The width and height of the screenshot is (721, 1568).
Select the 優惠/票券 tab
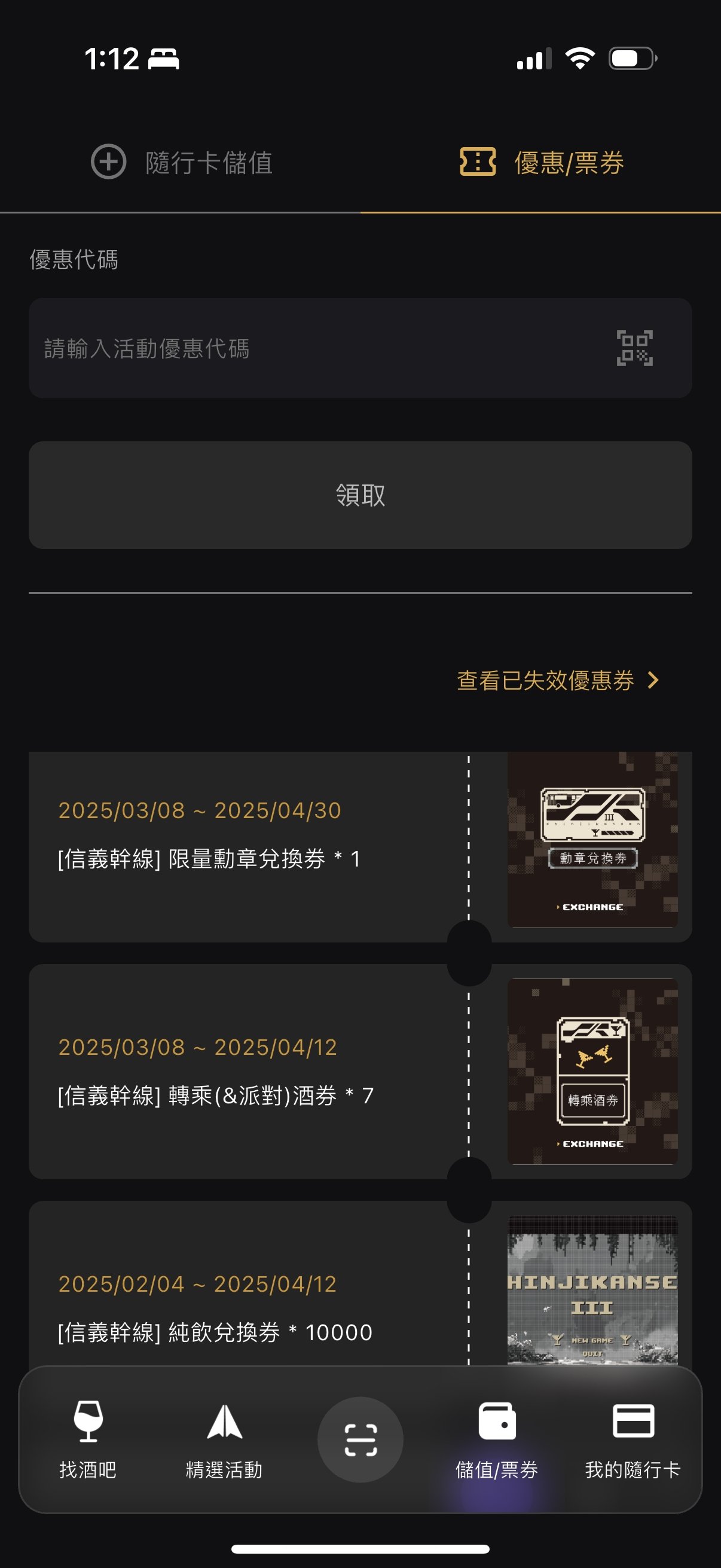point(541,163)
